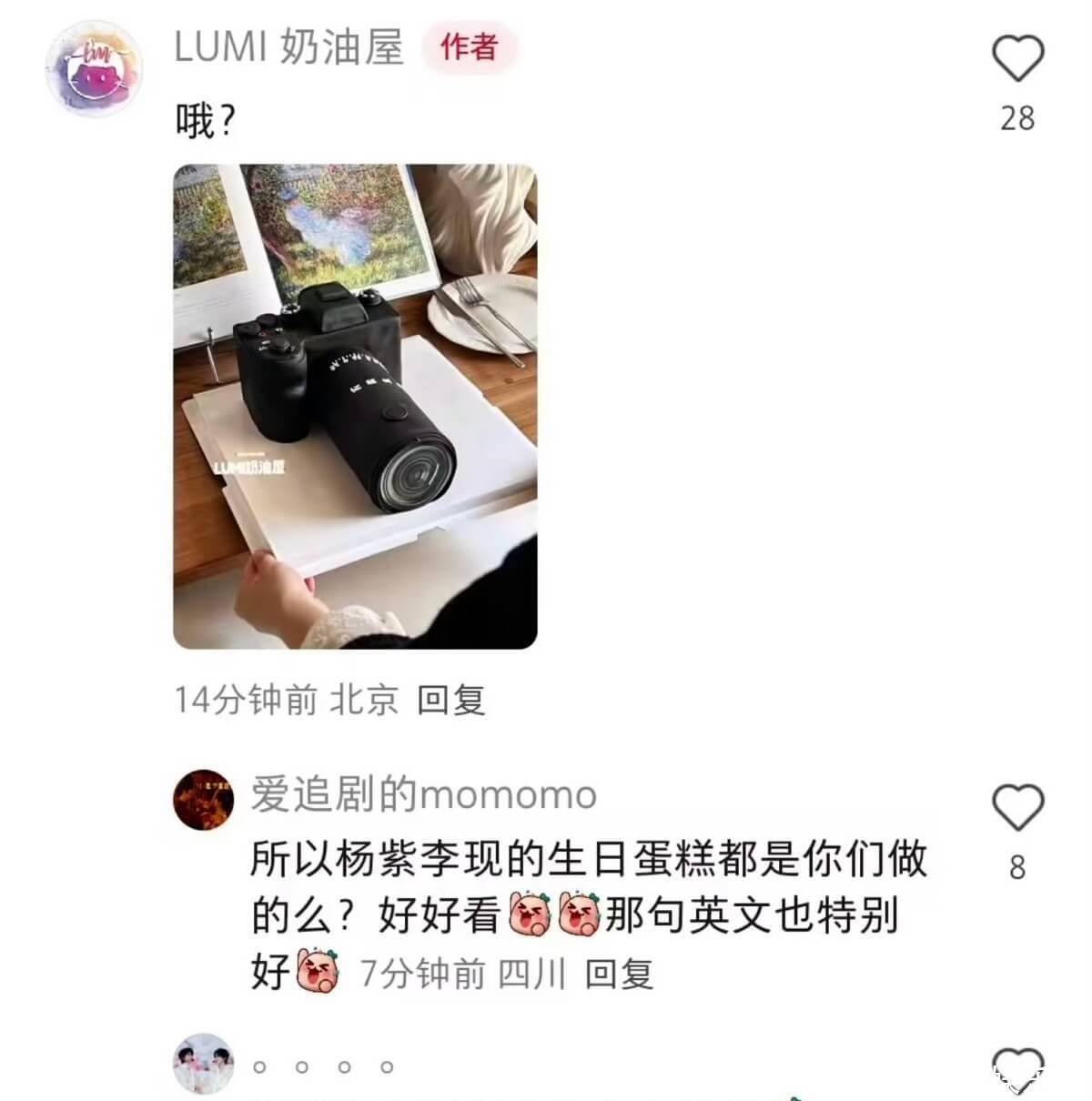Open 爱追剧的momomo username
The height and width of the screenshot is (1101, 1092).
(424, 794)
